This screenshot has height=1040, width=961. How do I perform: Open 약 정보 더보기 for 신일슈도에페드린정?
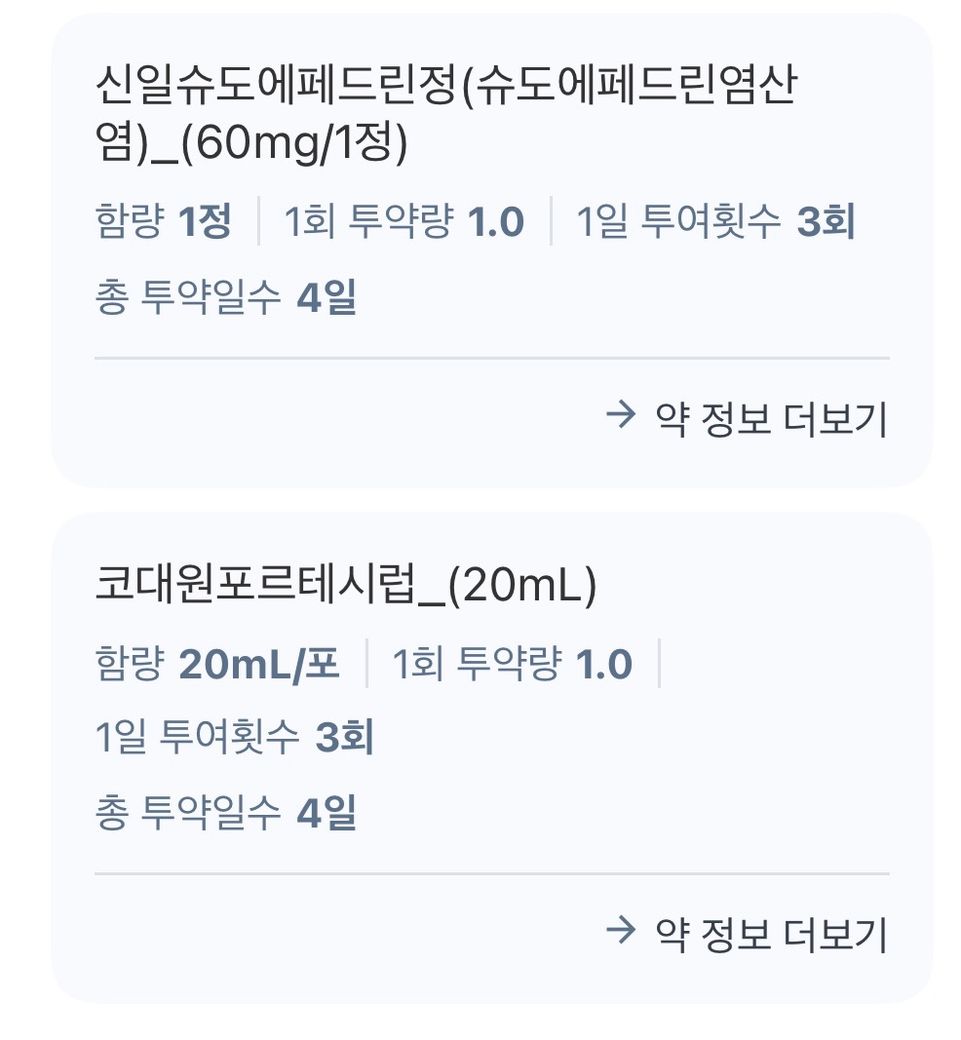748,418
